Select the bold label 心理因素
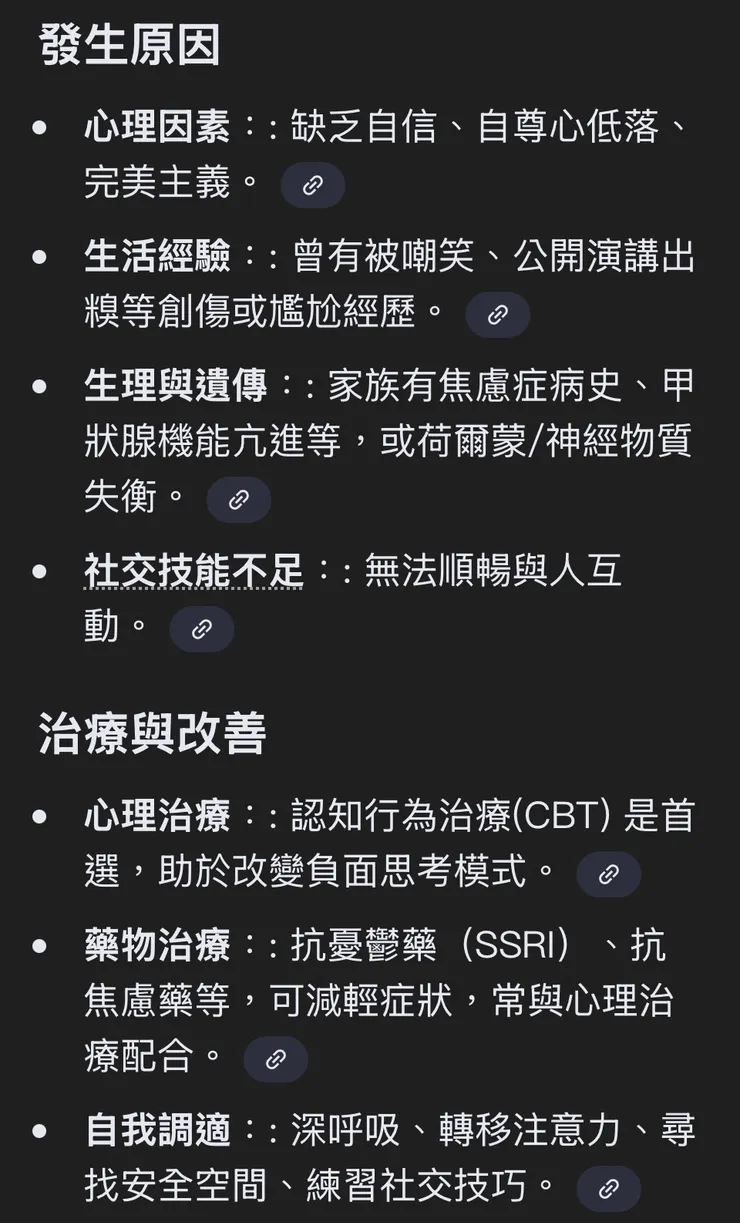The image size is (740, 1223). click(155, 127)
